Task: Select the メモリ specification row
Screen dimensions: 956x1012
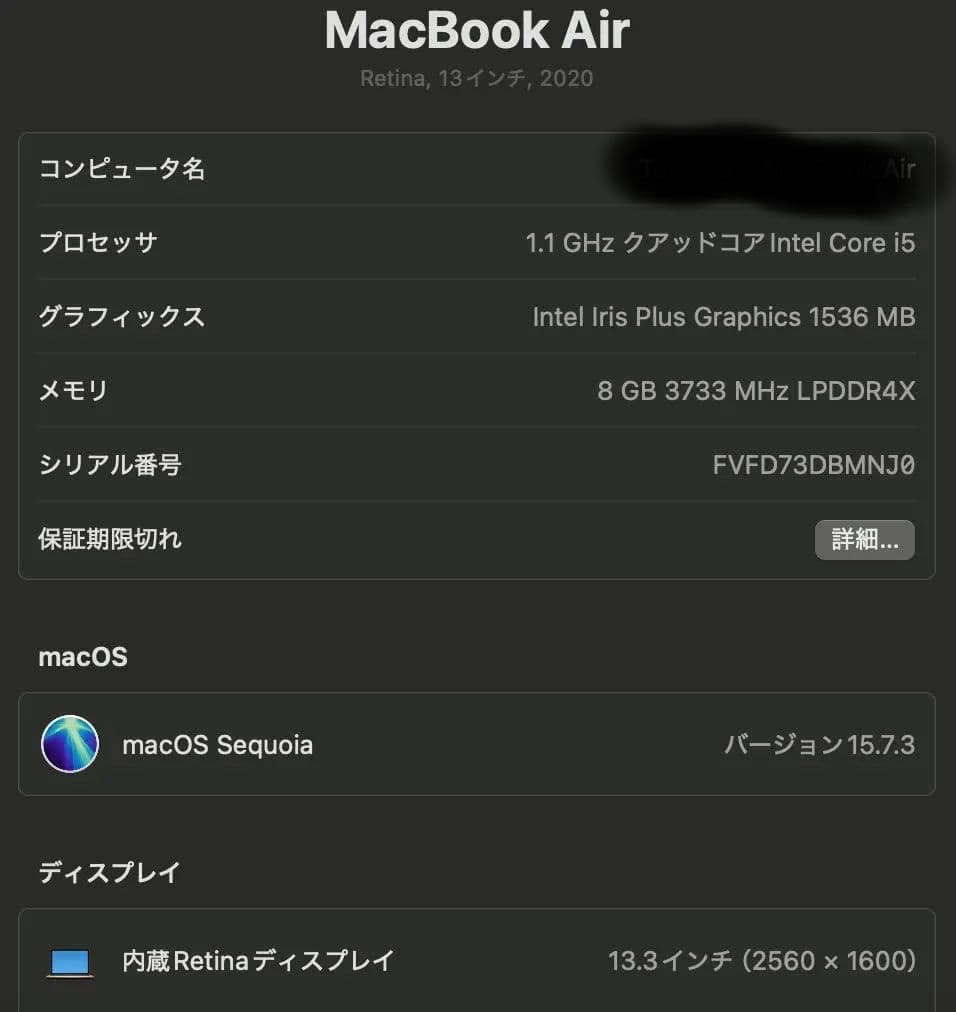Action: [x=477, y=391]
